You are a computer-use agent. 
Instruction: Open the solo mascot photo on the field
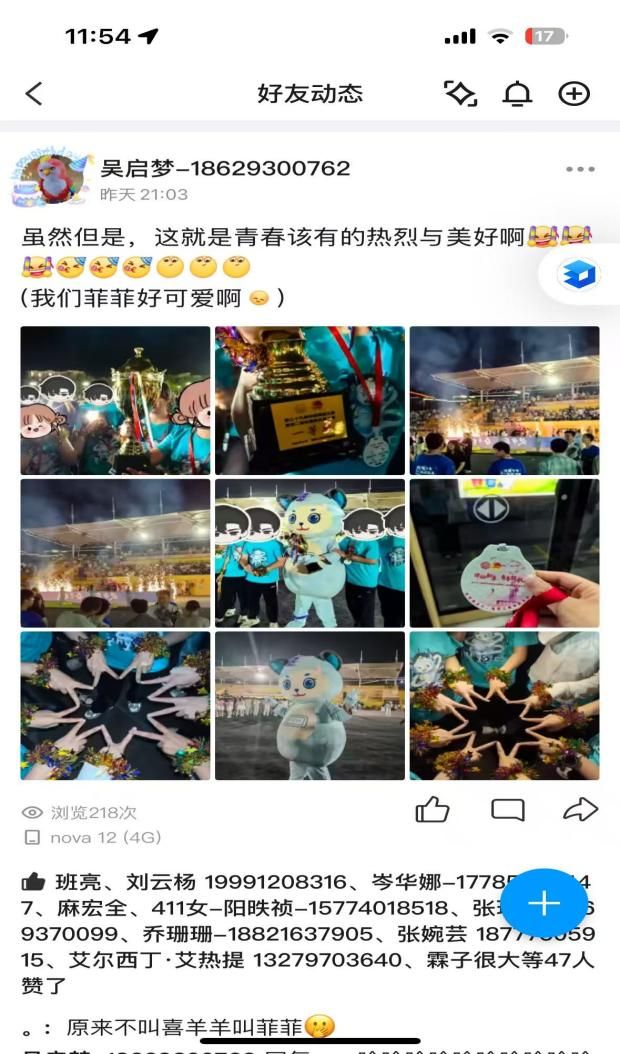(x=310, y=705)
